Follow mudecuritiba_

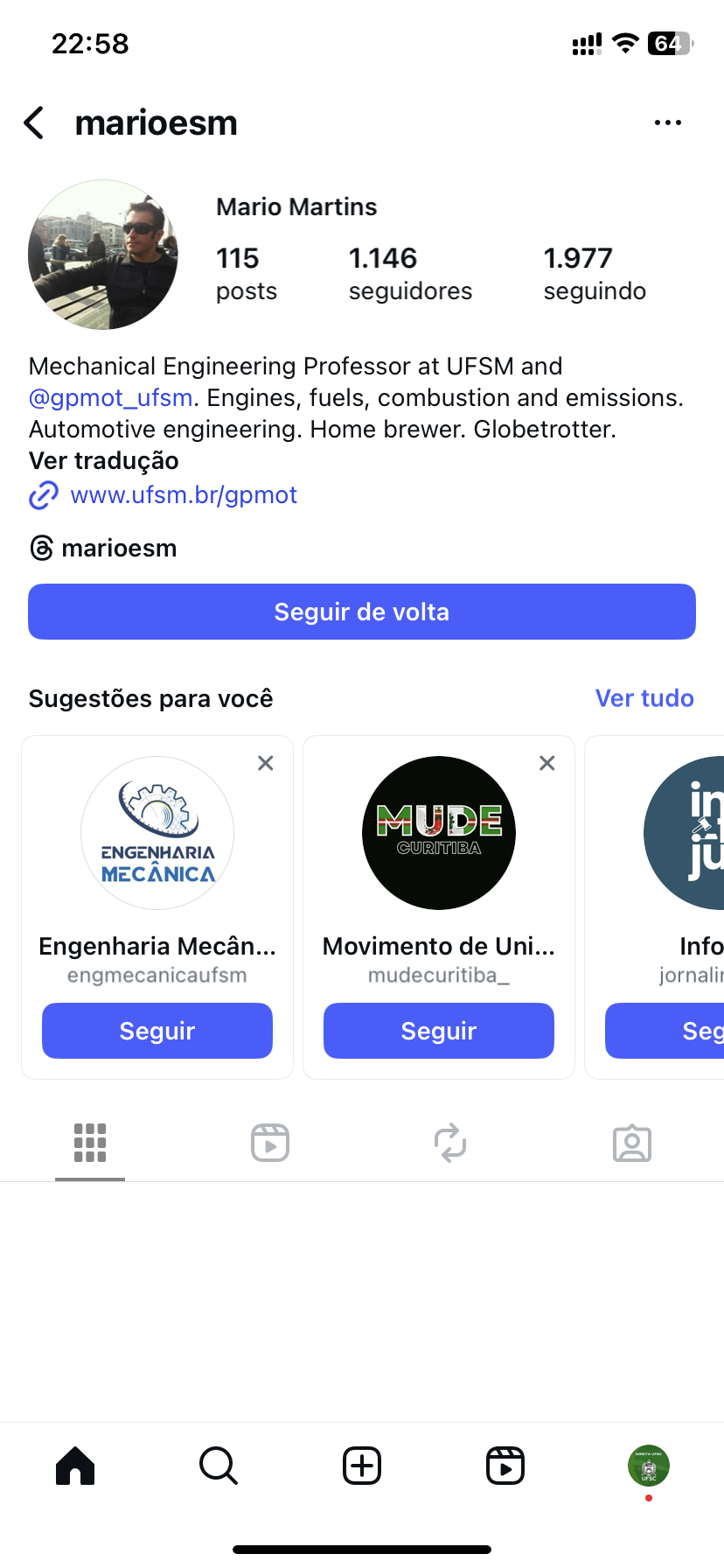(x=439, y=1031)
